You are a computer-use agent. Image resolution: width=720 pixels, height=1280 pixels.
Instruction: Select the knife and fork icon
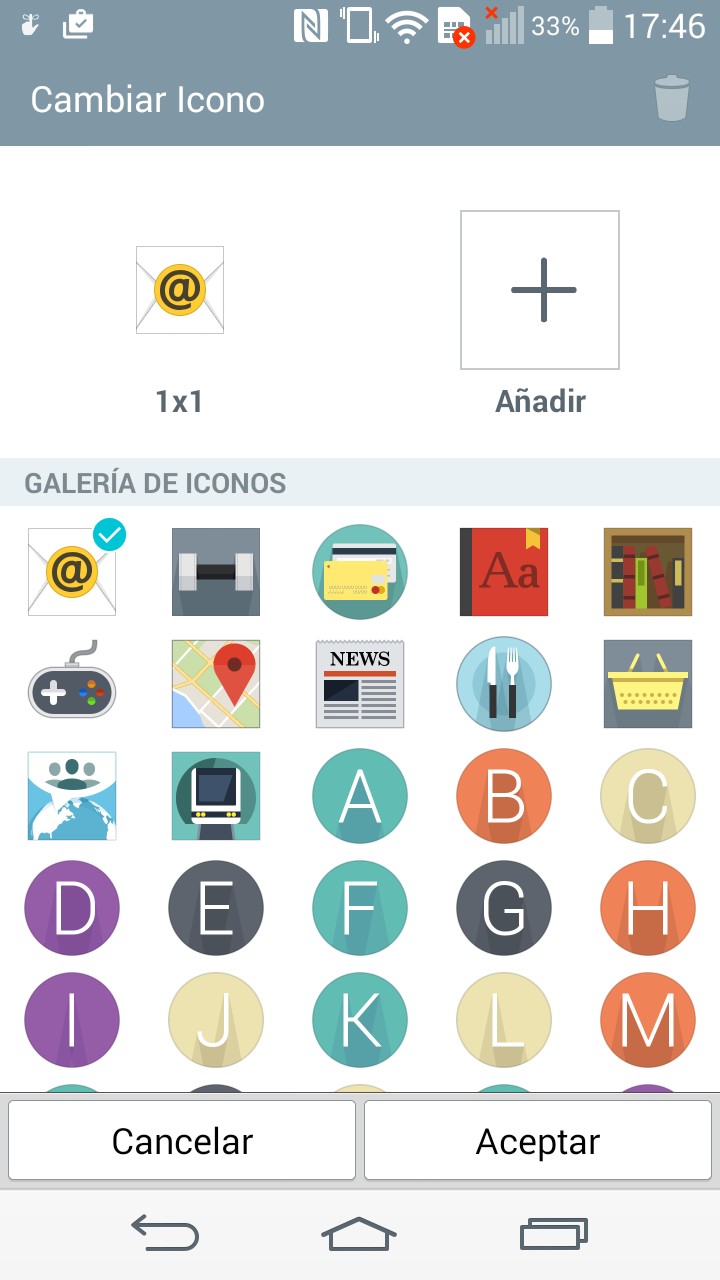504,684
